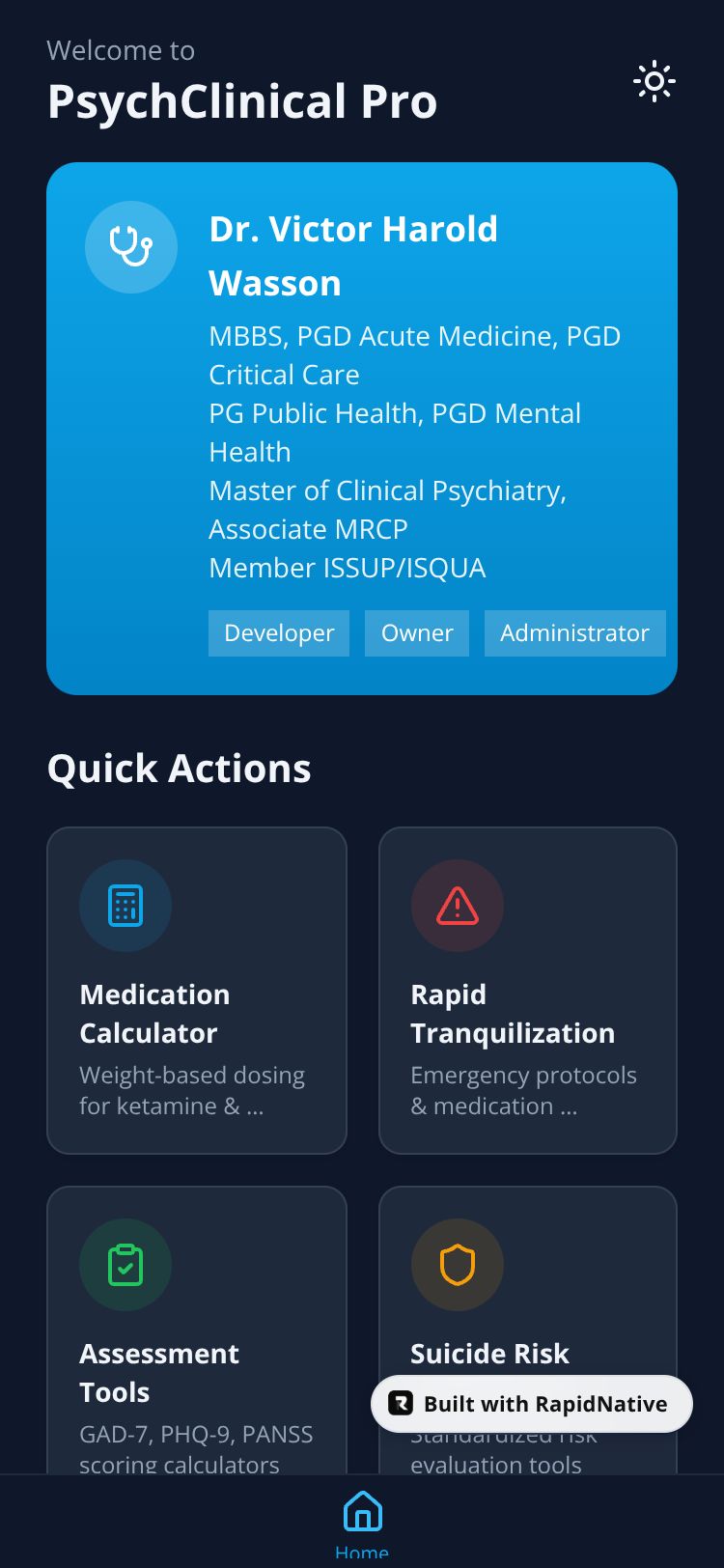Switch to the Home tab
Image resolution: width=724 pixels, height=1568 pixels.
362,1523
